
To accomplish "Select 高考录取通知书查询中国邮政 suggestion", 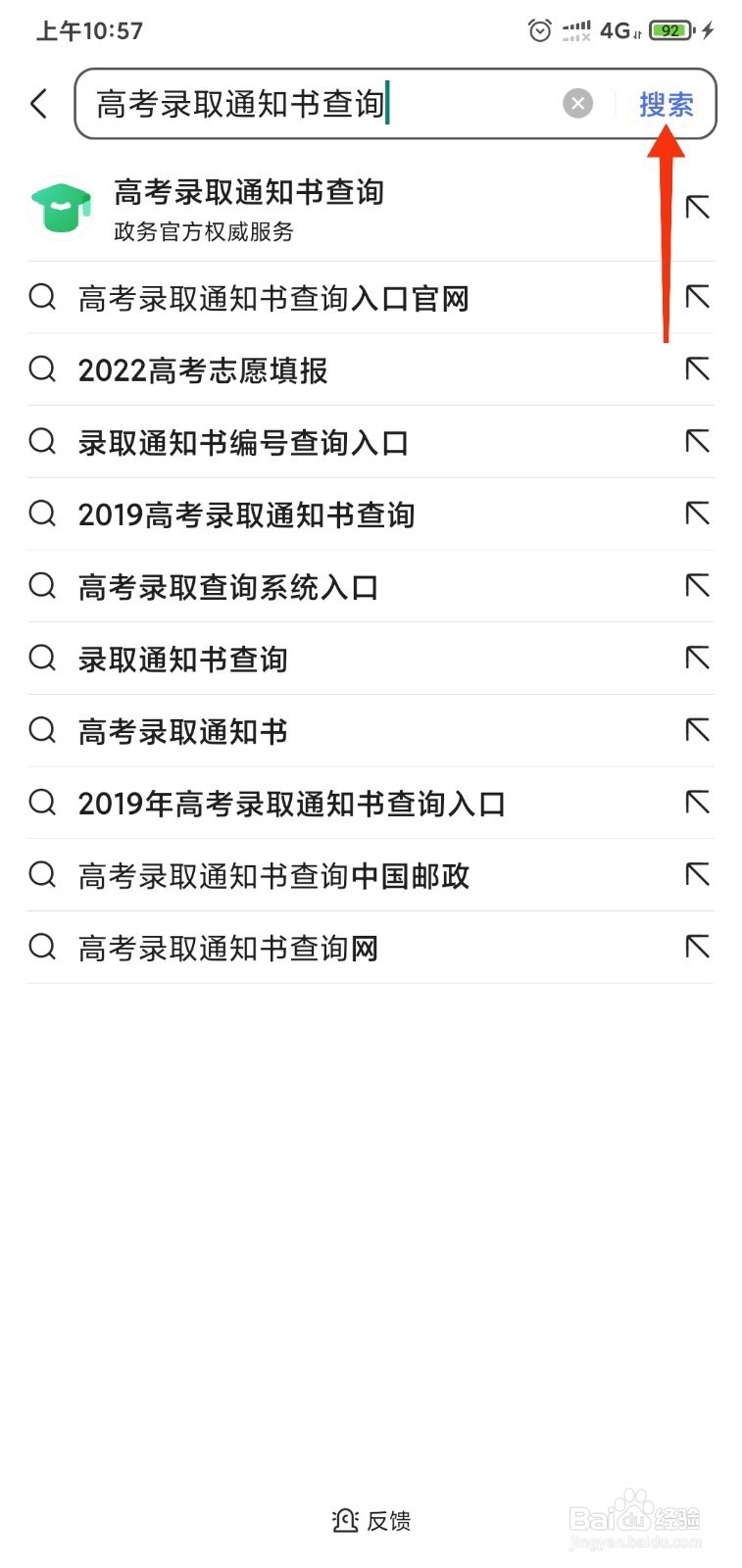I will (x=273, y=876).
